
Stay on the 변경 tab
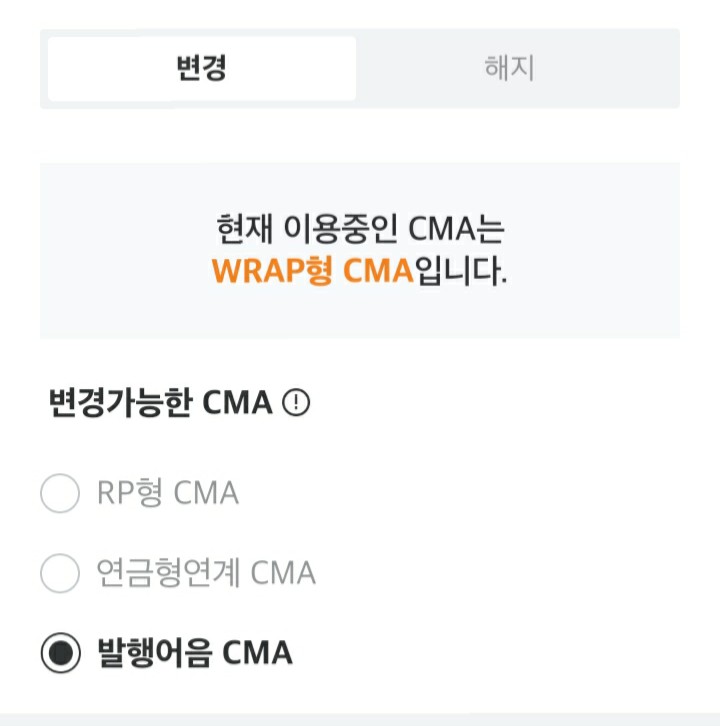pyautogui.click(x=200, y=68)
